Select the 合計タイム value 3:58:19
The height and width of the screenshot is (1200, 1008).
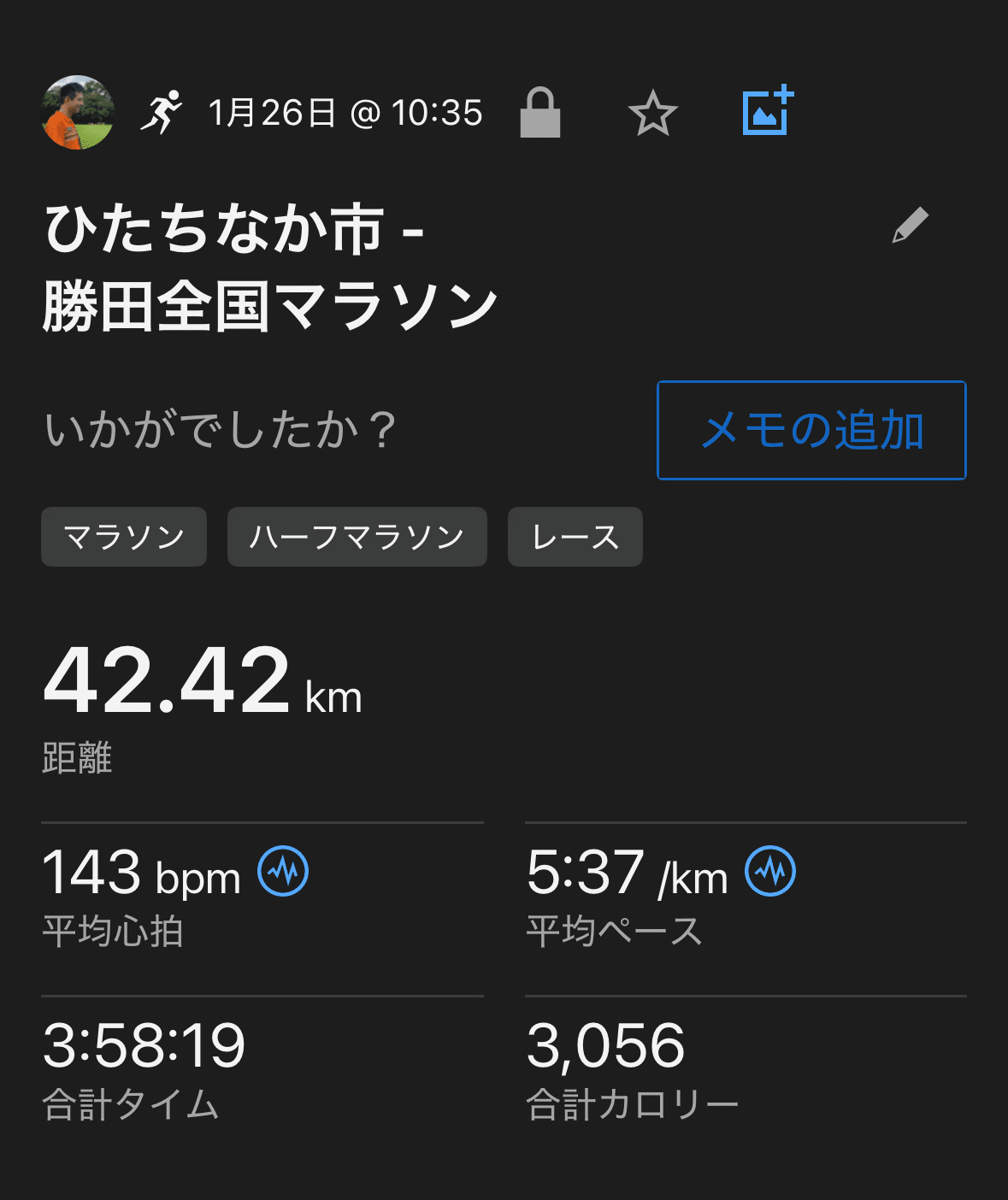click(x=144, y=1044)
